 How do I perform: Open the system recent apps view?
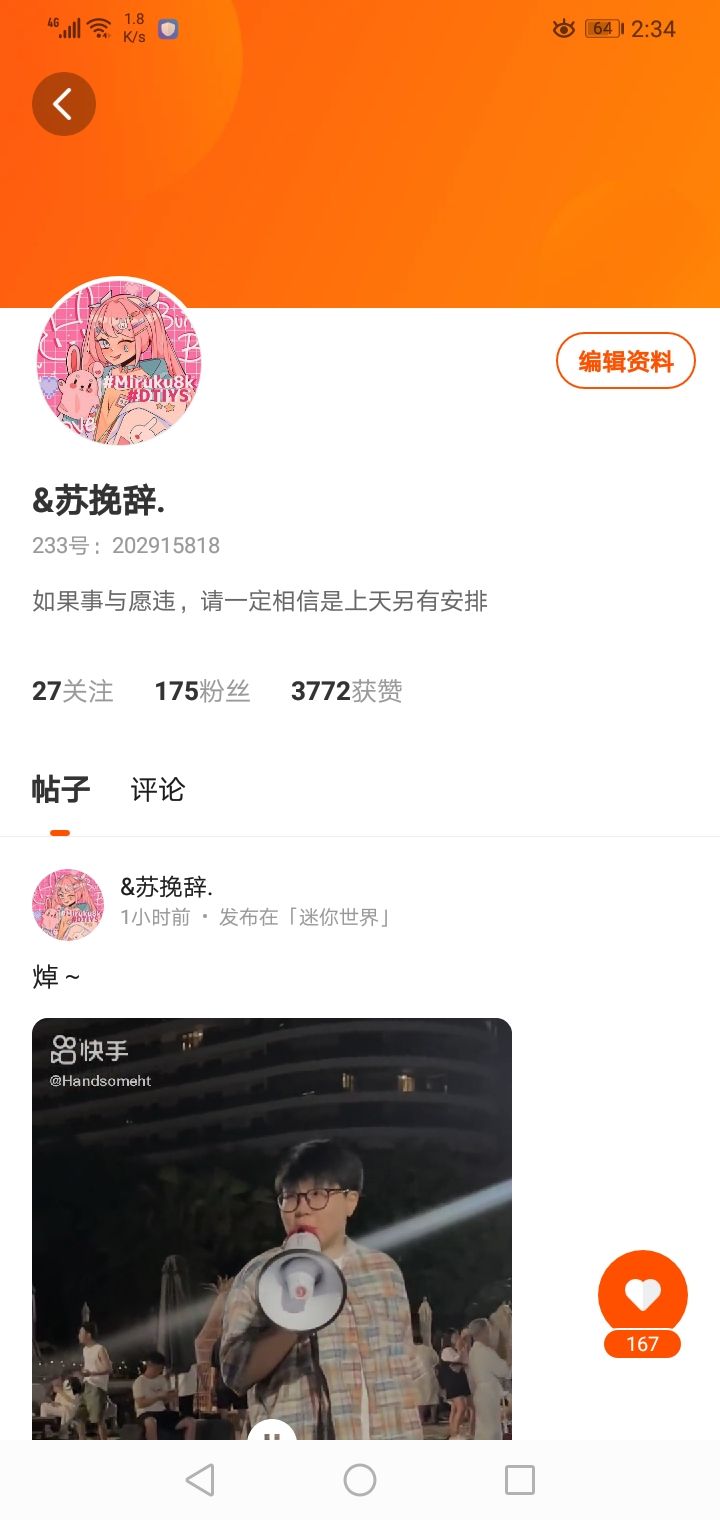pyautogui.click(x=520, y=1480)
